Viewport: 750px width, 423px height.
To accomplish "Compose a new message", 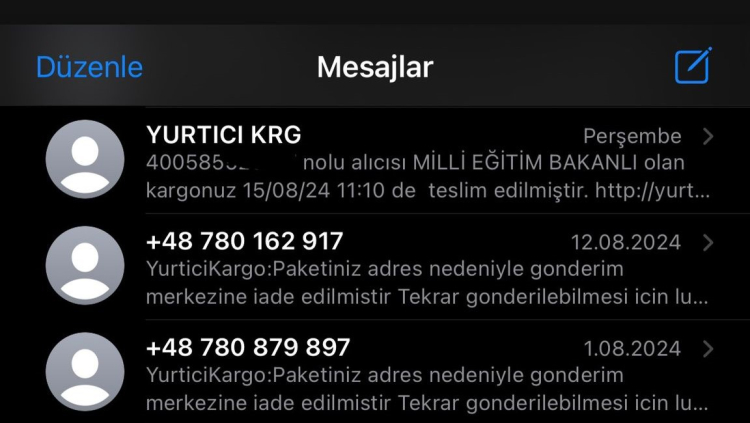I will tap(692, 66).
